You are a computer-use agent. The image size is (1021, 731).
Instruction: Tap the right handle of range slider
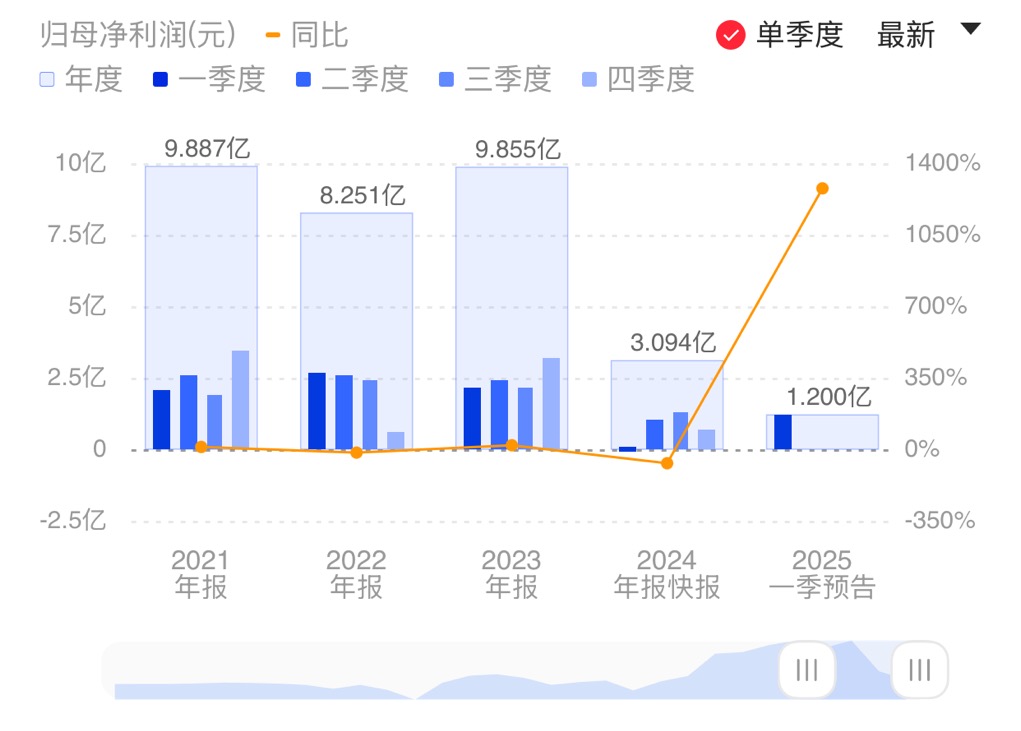point(919,669)
